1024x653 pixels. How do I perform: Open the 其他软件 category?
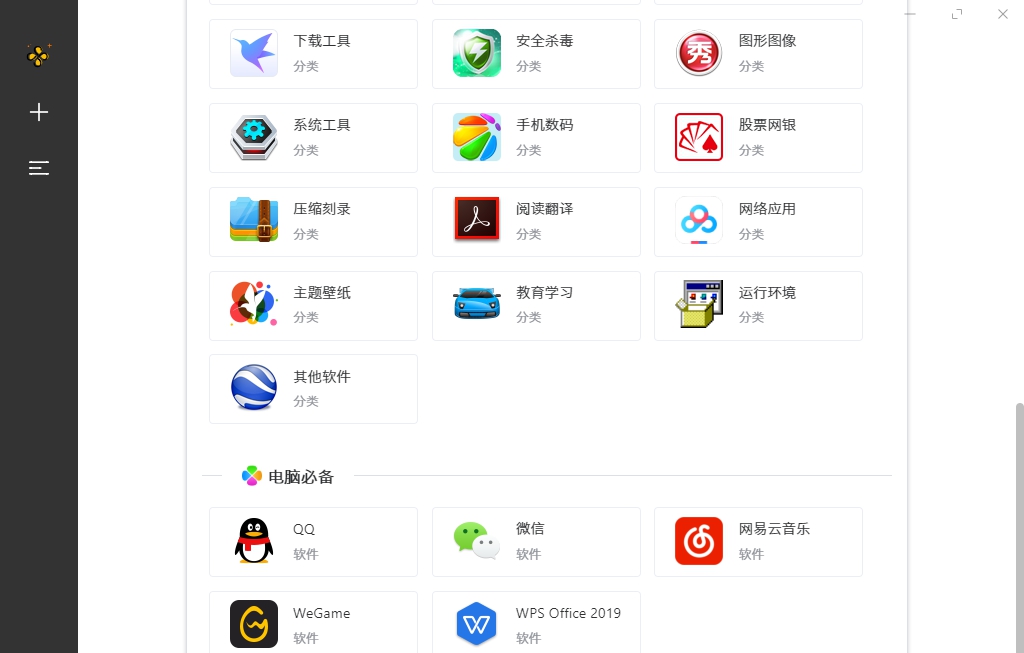(313, 389)
